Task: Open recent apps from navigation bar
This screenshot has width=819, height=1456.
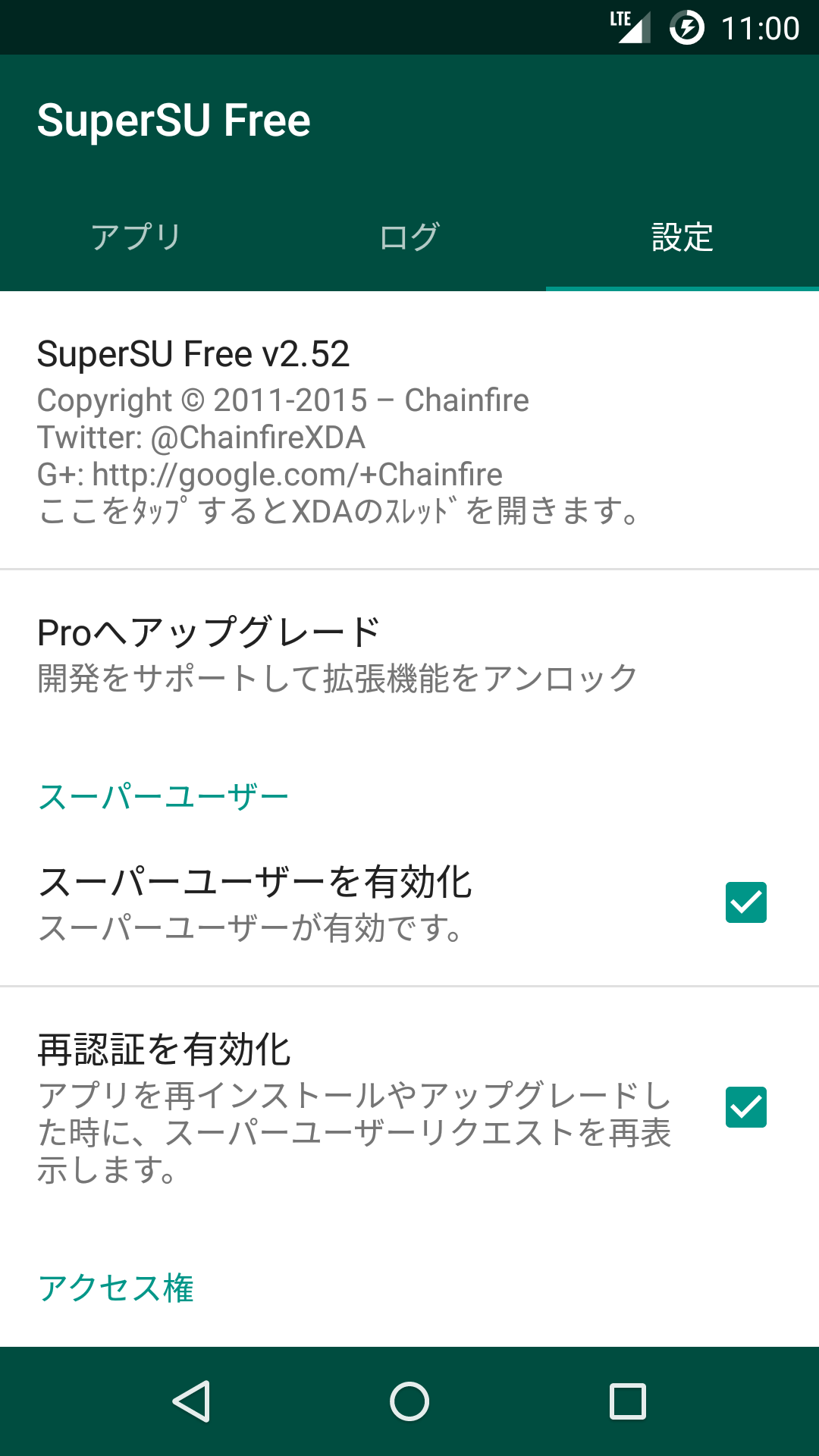Action: point(628,1401)
